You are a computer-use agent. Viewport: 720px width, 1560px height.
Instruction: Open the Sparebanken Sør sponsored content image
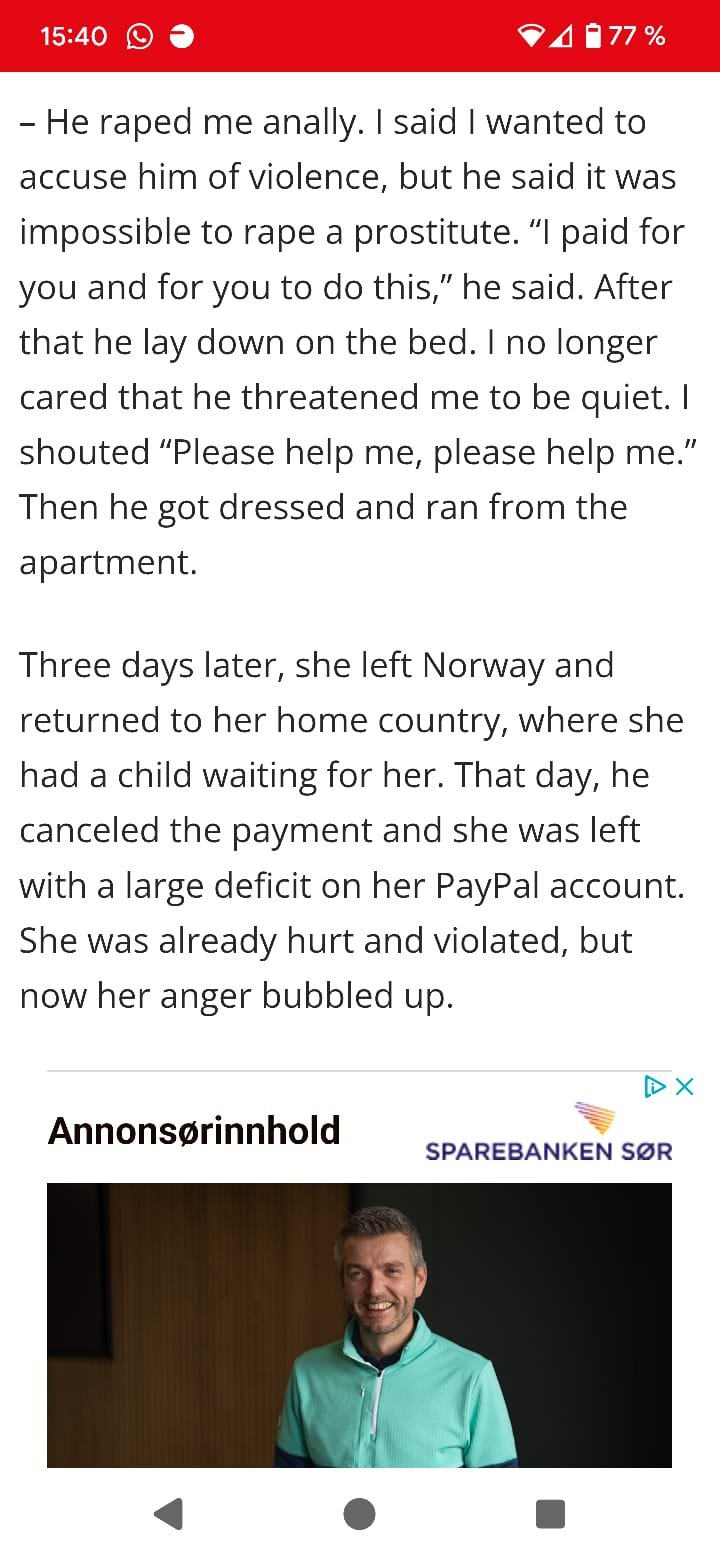[x=359, y=1325]
